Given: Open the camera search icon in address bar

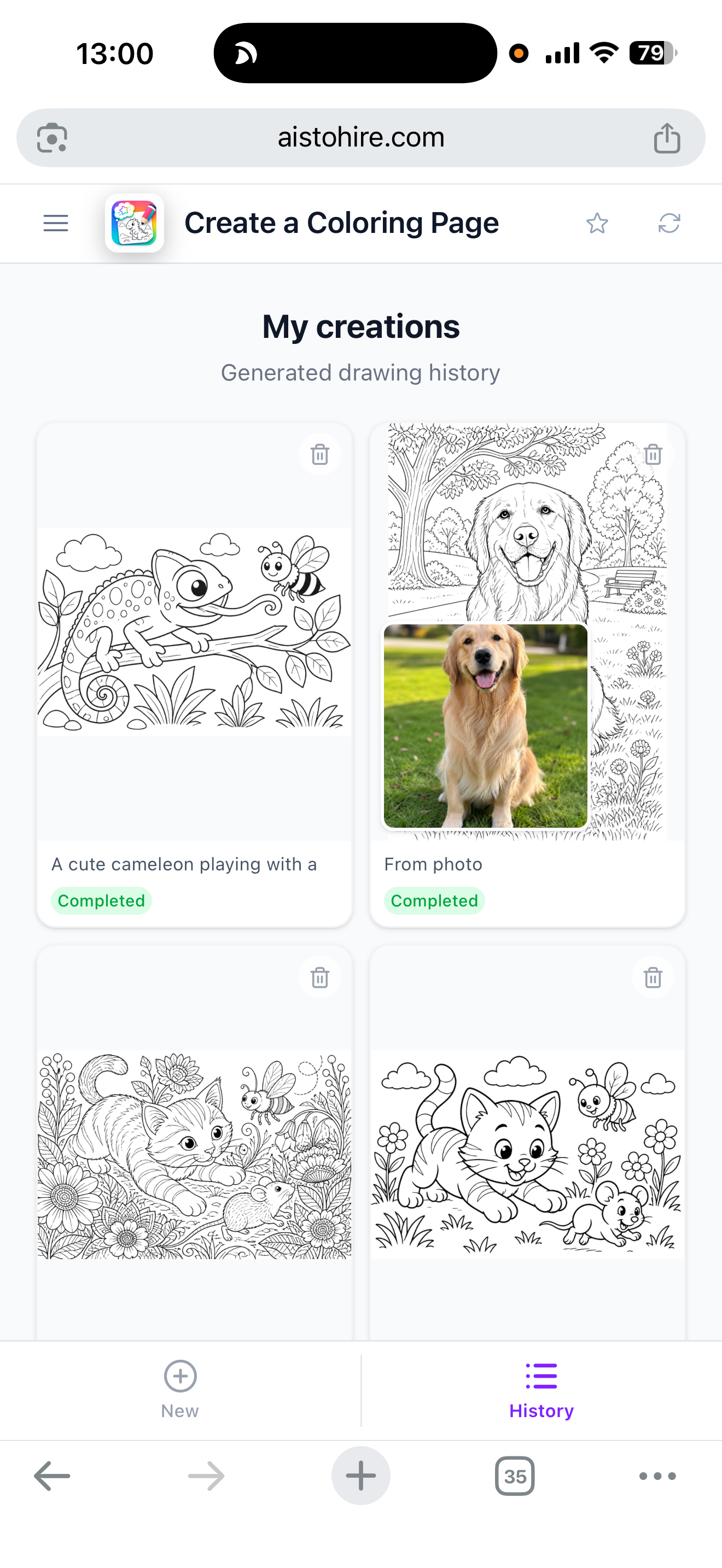Looking at the screenshot, I should [53, 138].
